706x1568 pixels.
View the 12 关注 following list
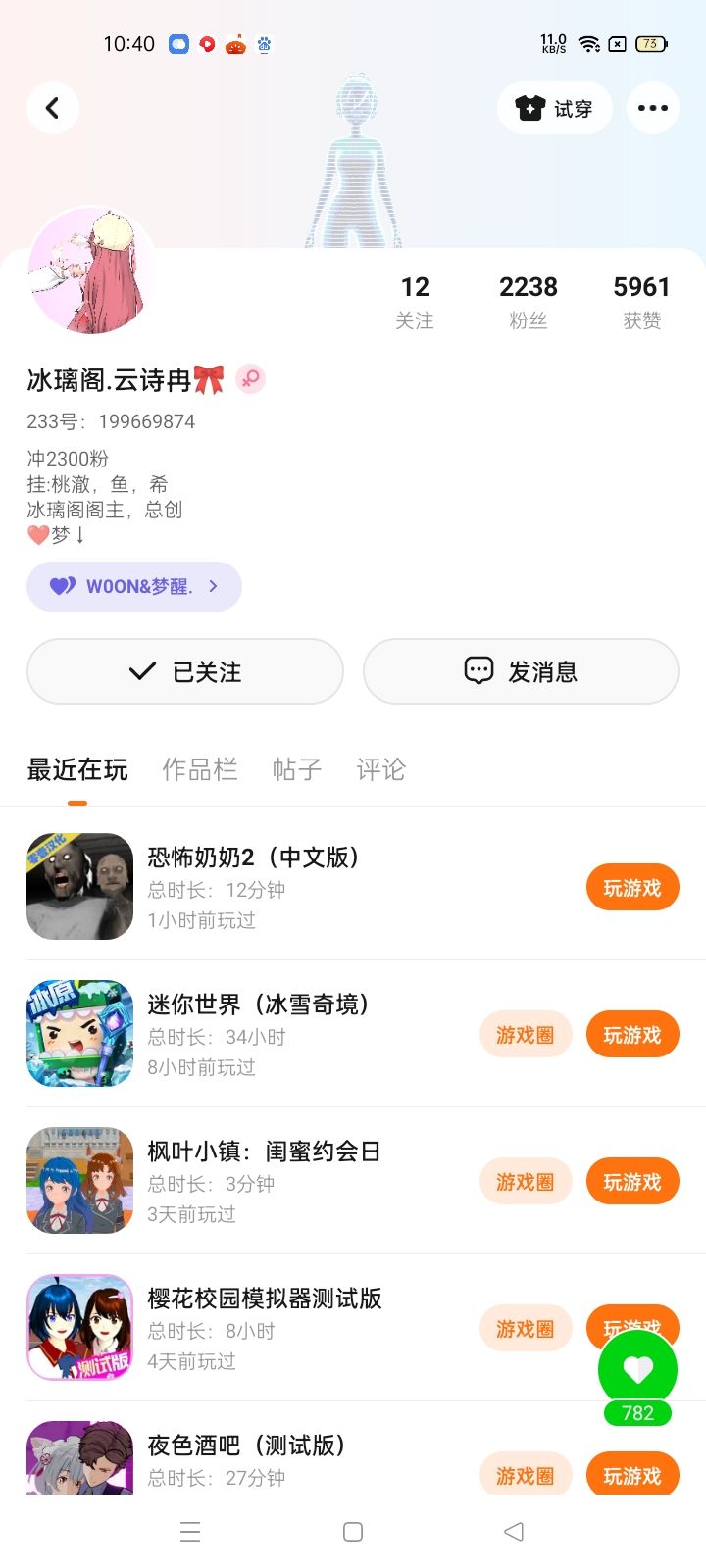415,301
